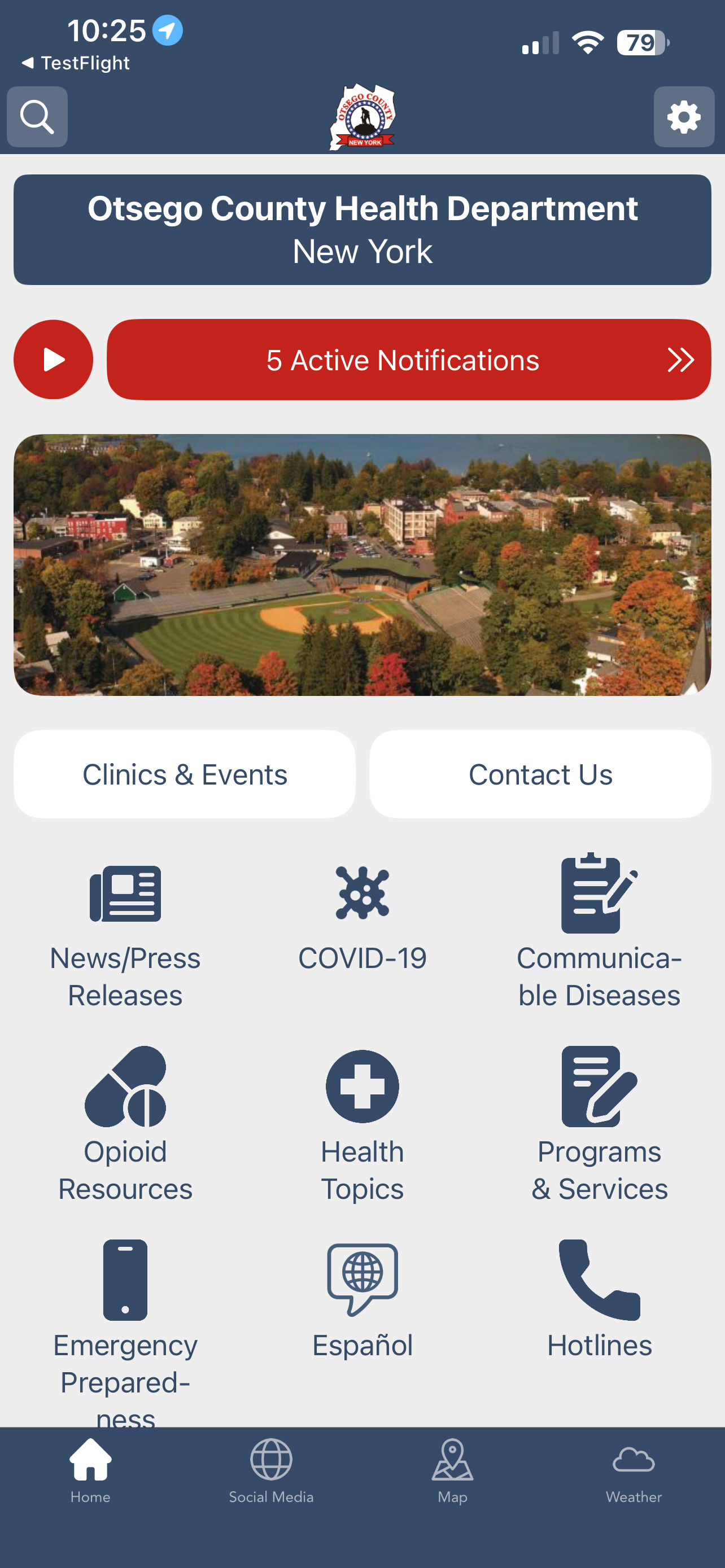Play the notifications audio
This screenshot has height=1568, width=725.
[53, 359]
